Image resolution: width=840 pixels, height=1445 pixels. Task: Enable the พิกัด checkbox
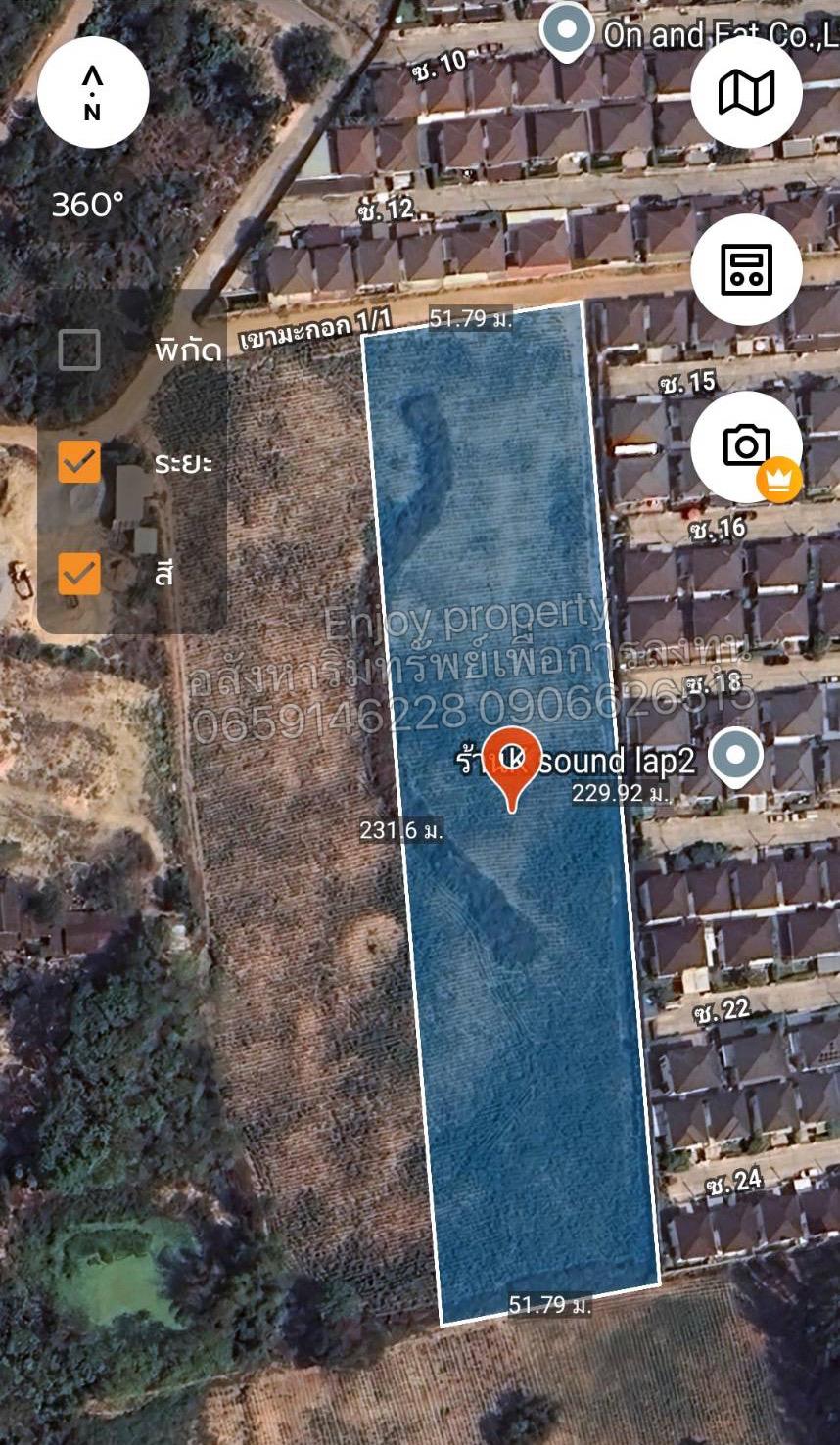pyautogui.click(x=79, y=350)
